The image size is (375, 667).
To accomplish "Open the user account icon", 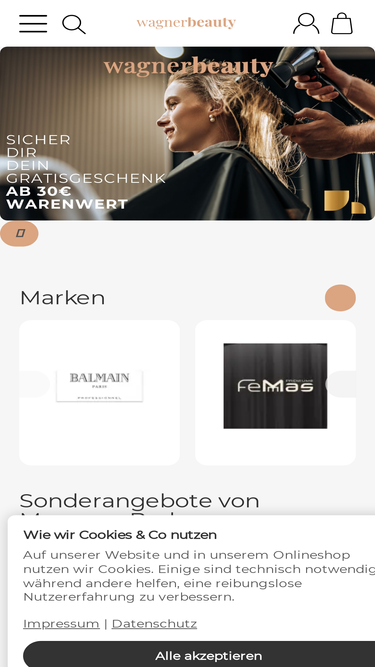I will (306, 23).
